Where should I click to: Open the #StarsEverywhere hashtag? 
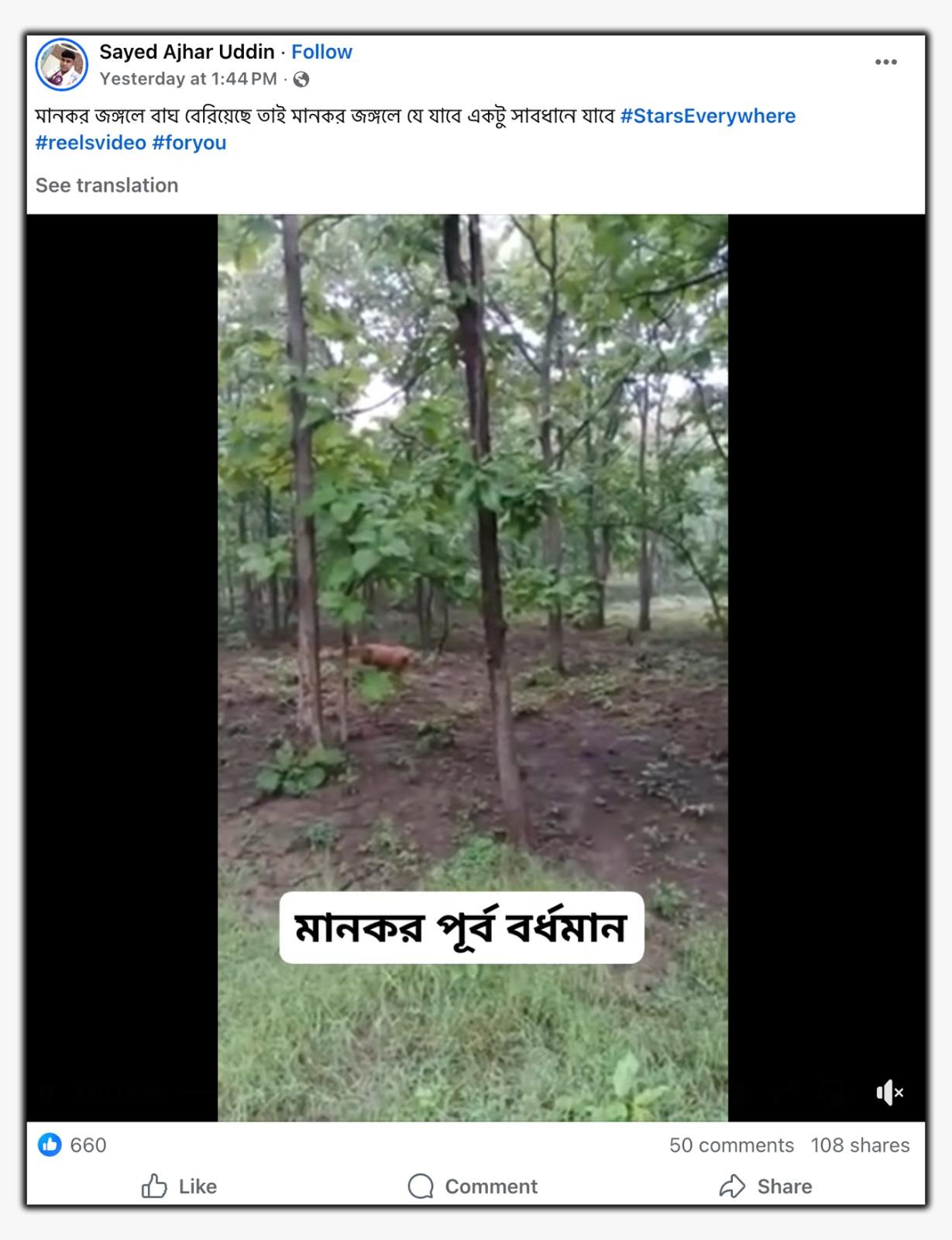707,116
